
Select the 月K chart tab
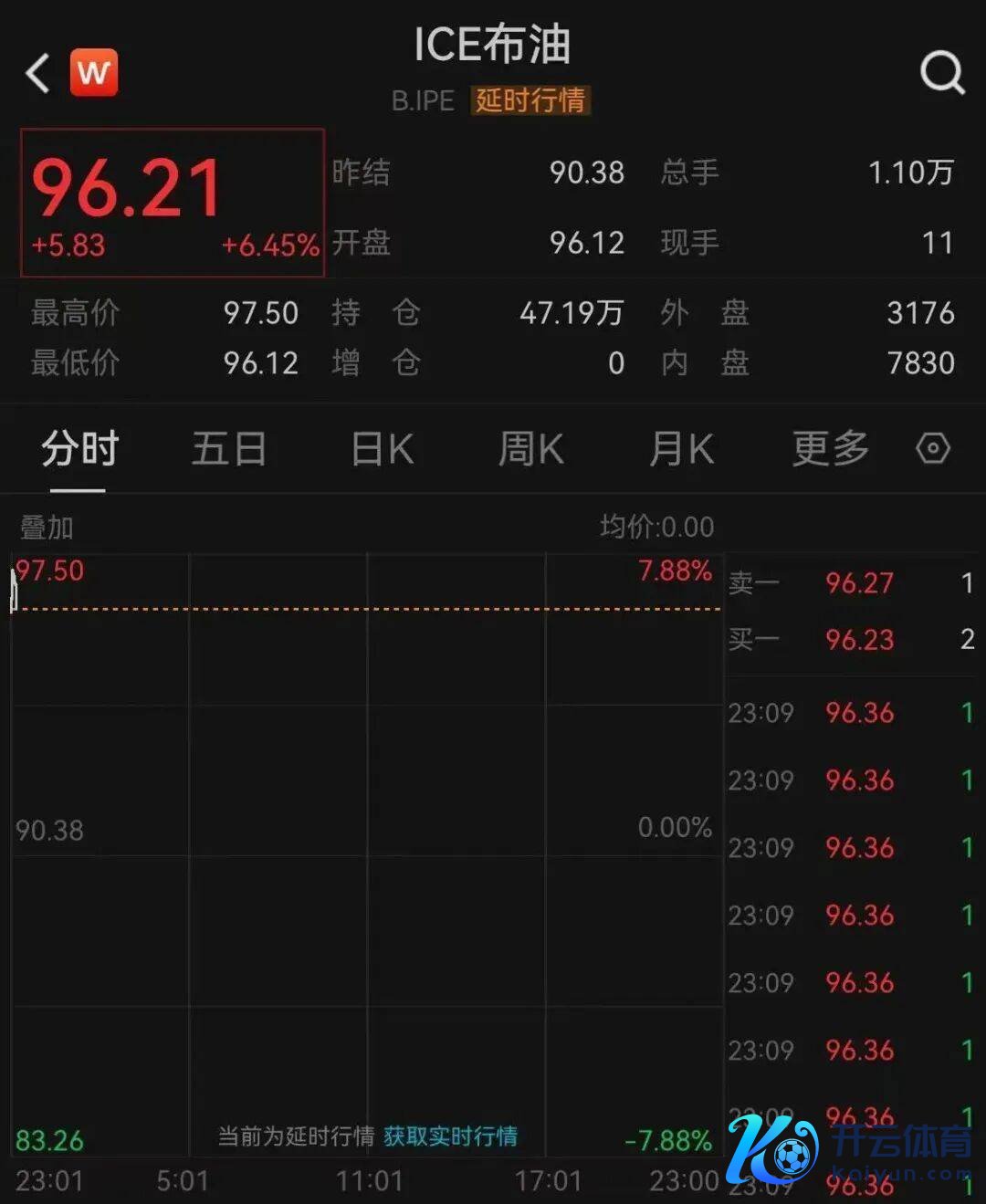[x=681, y=449]
